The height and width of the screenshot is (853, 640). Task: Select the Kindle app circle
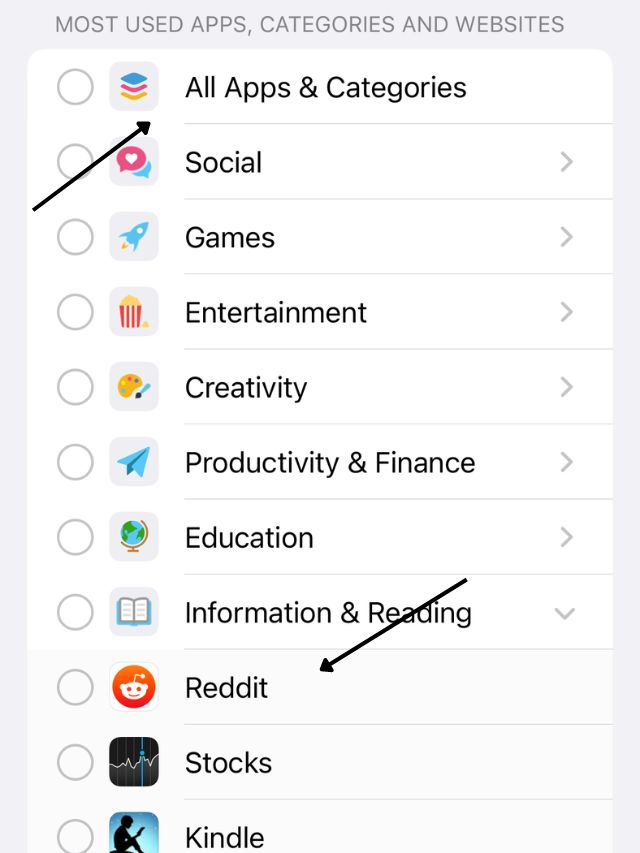[x=75, y=836]
